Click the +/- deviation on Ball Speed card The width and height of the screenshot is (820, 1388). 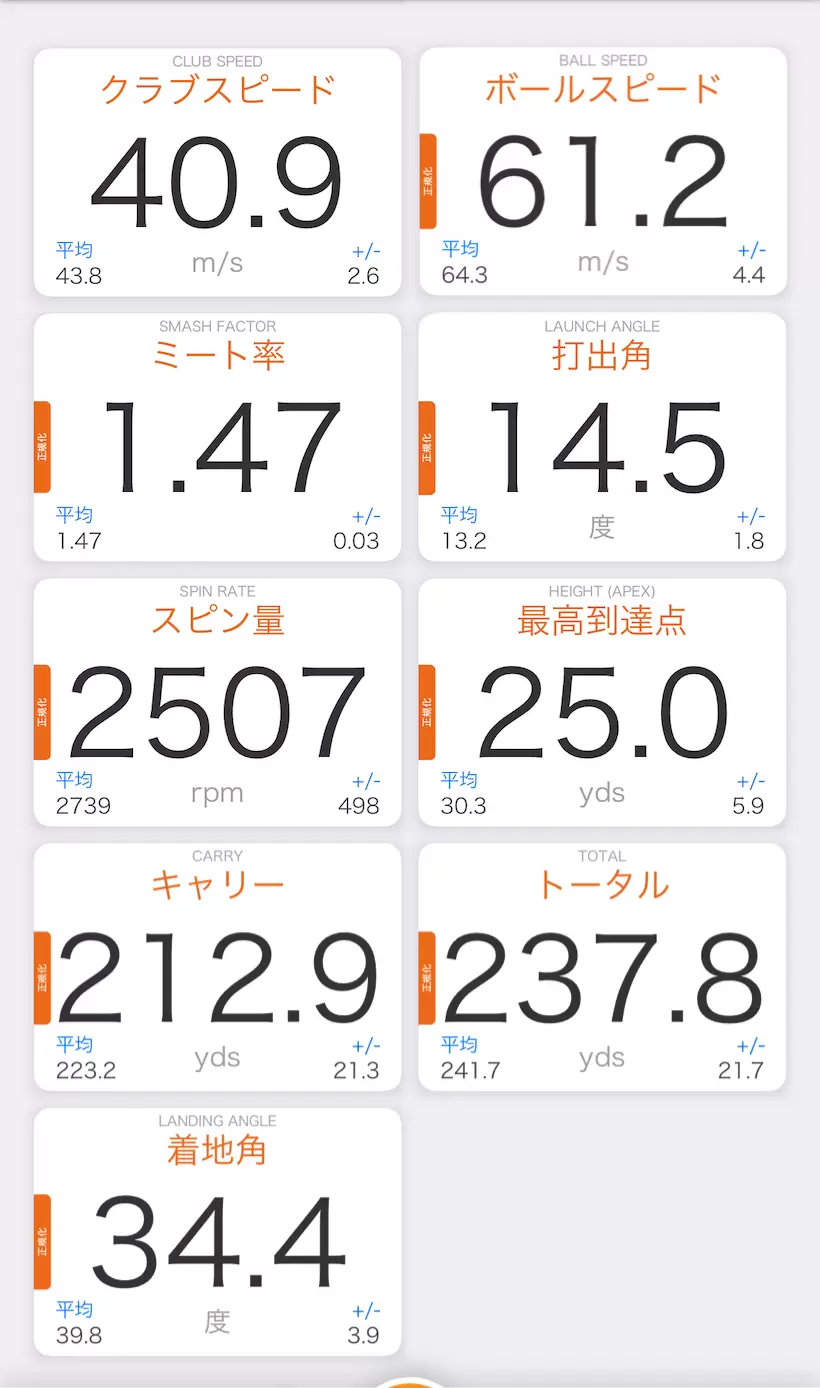749,250
